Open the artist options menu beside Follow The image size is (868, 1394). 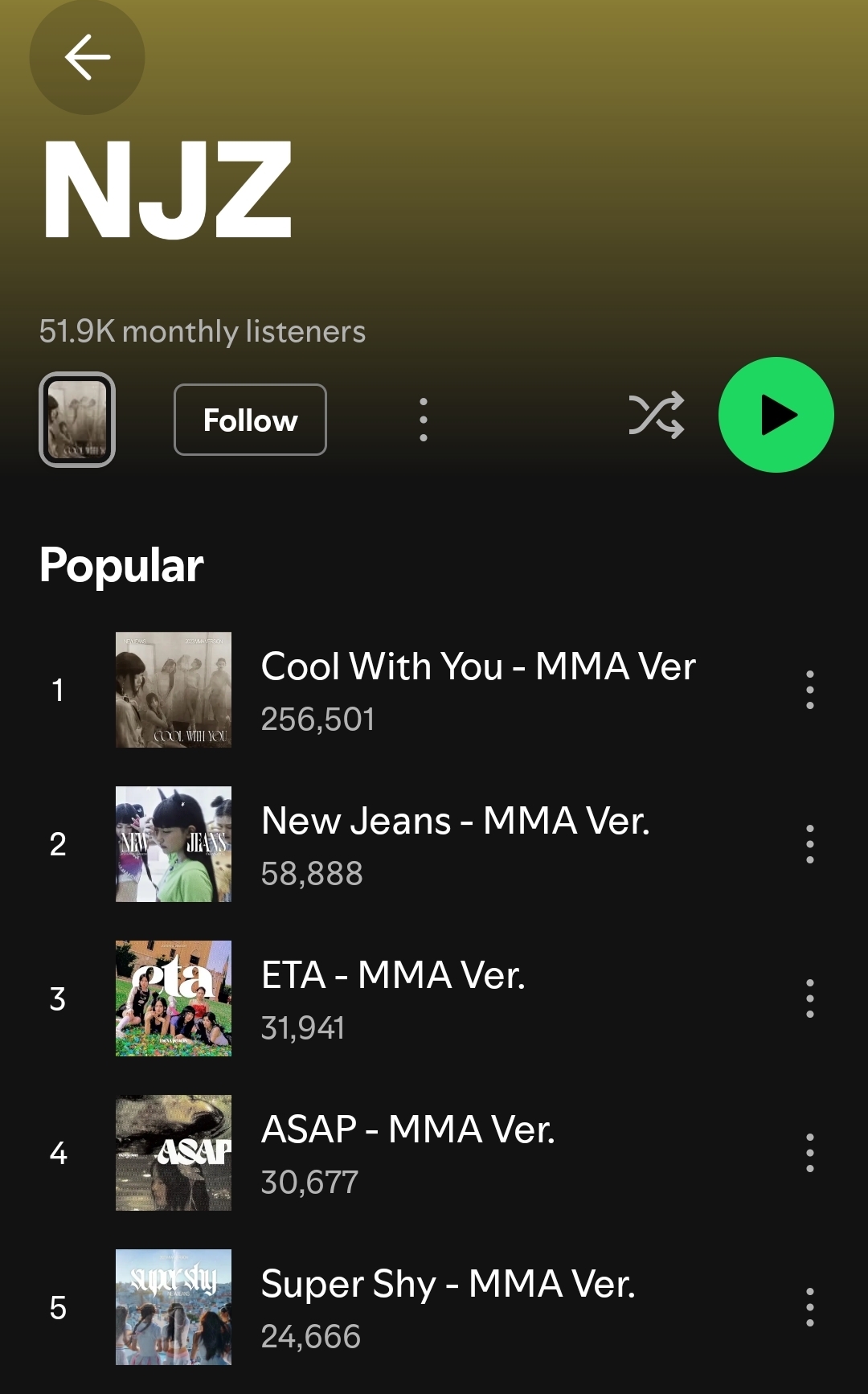(x=424, y=420)
